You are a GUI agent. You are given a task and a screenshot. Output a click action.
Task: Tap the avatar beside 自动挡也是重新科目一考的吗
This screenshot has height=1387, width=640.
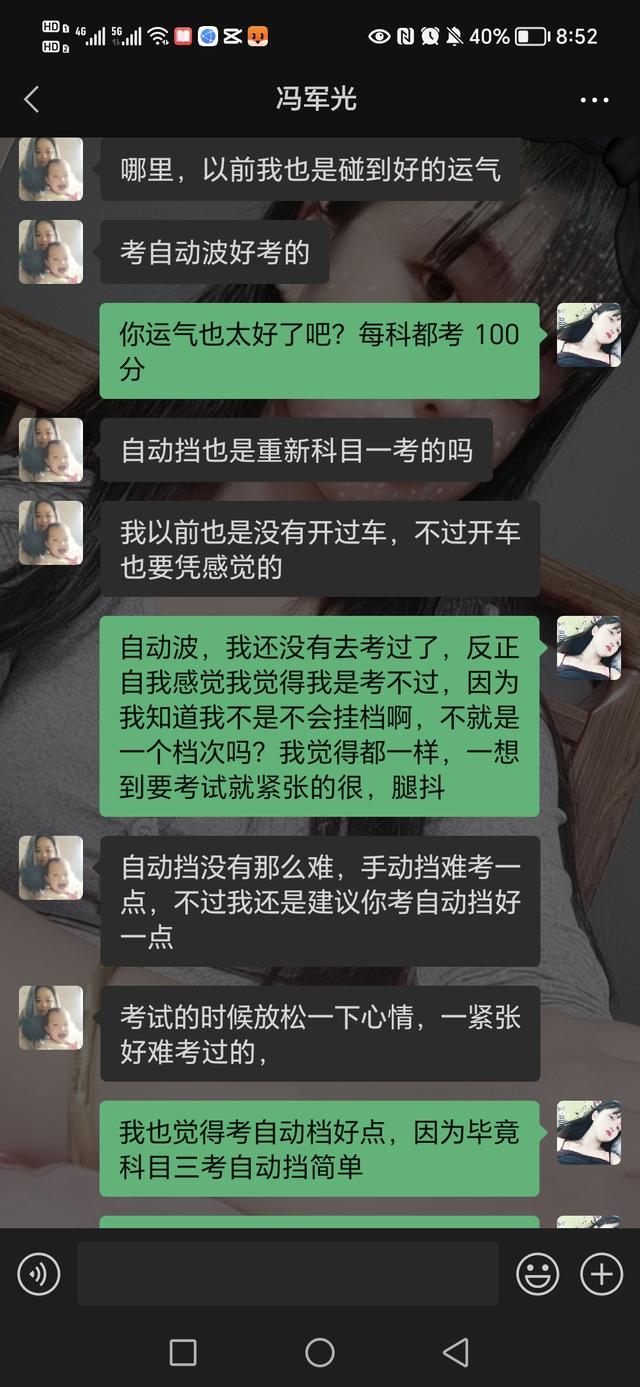(x=51, y=450)
